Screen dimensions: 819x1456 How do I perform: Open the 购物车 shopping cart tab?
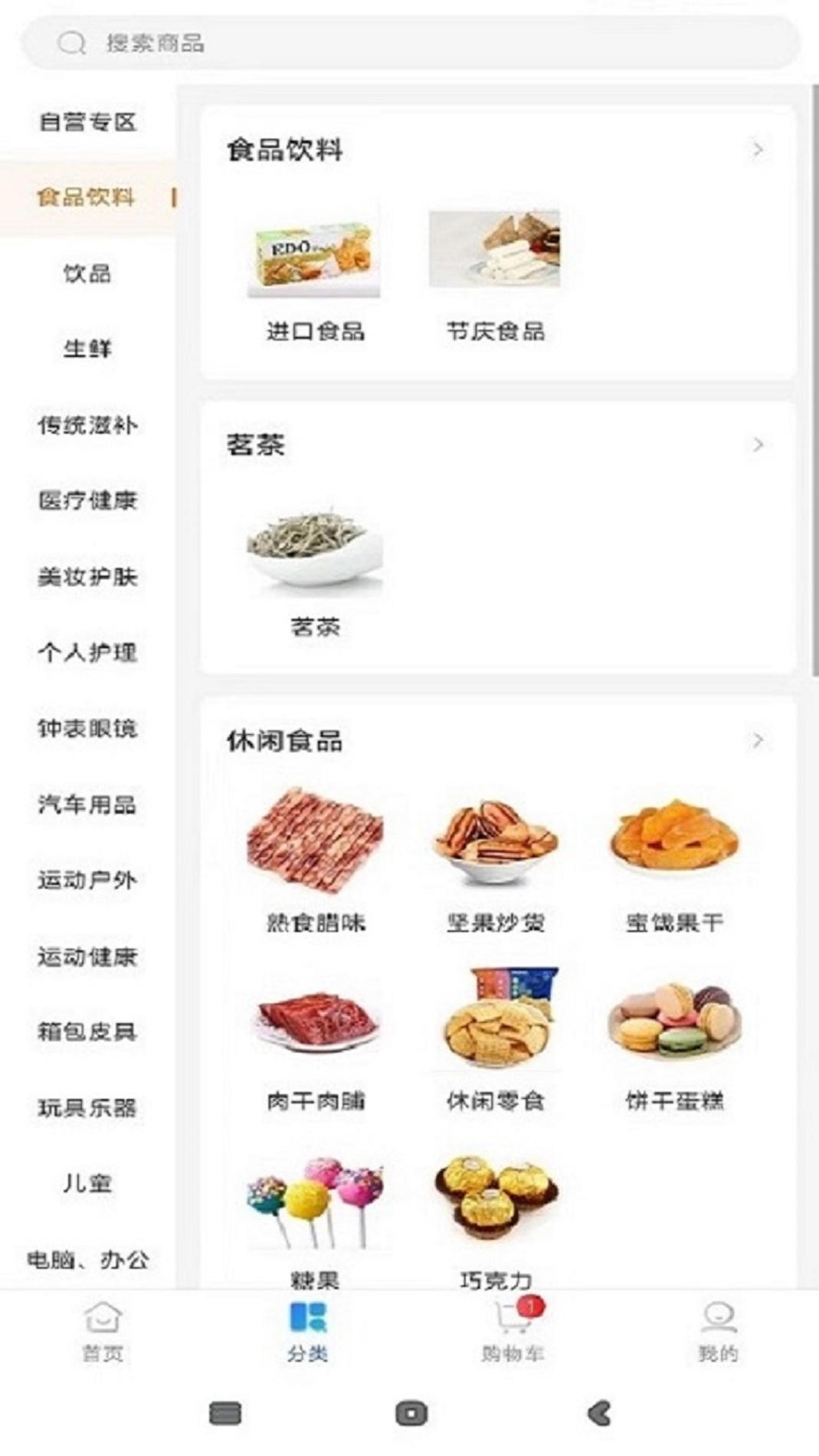click(513, 1332)
